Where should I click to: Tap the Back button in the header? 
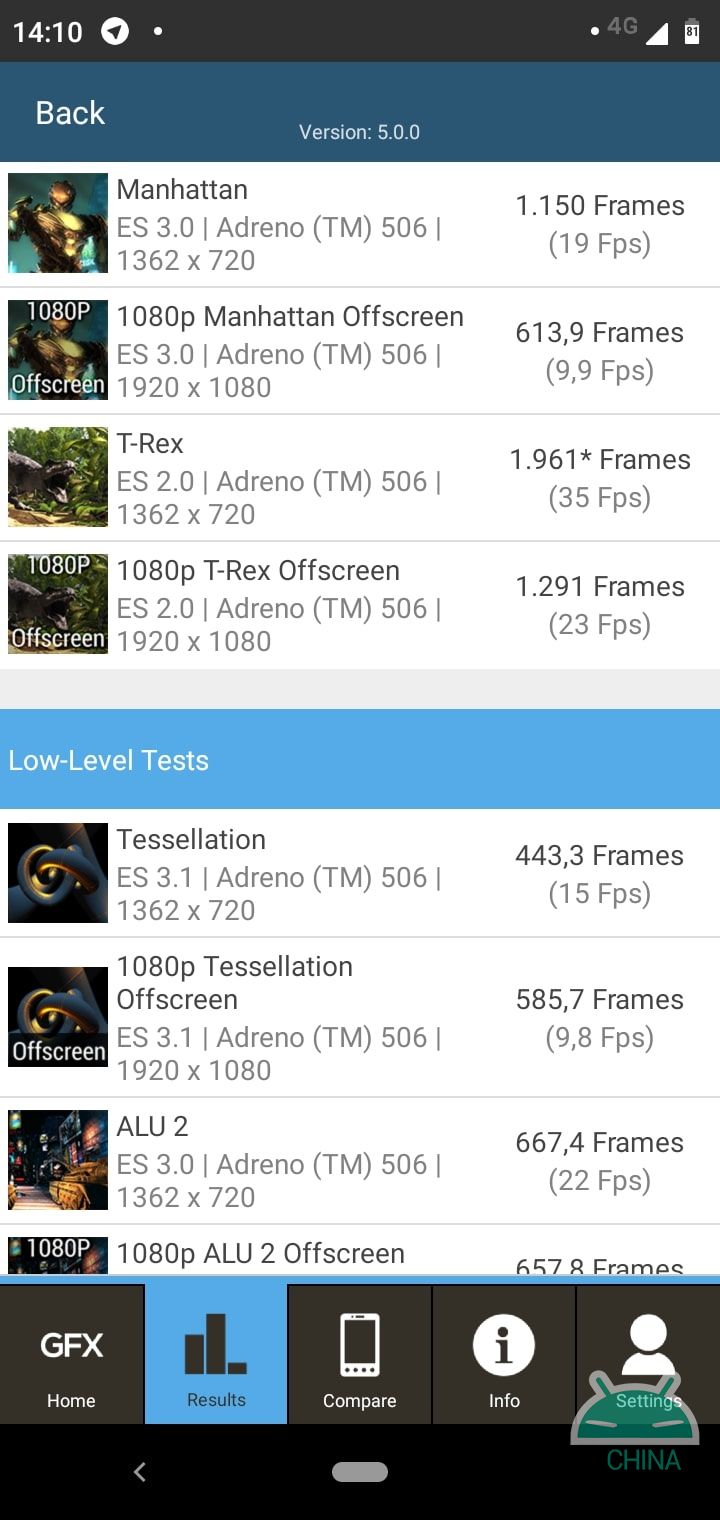[70, 113]
